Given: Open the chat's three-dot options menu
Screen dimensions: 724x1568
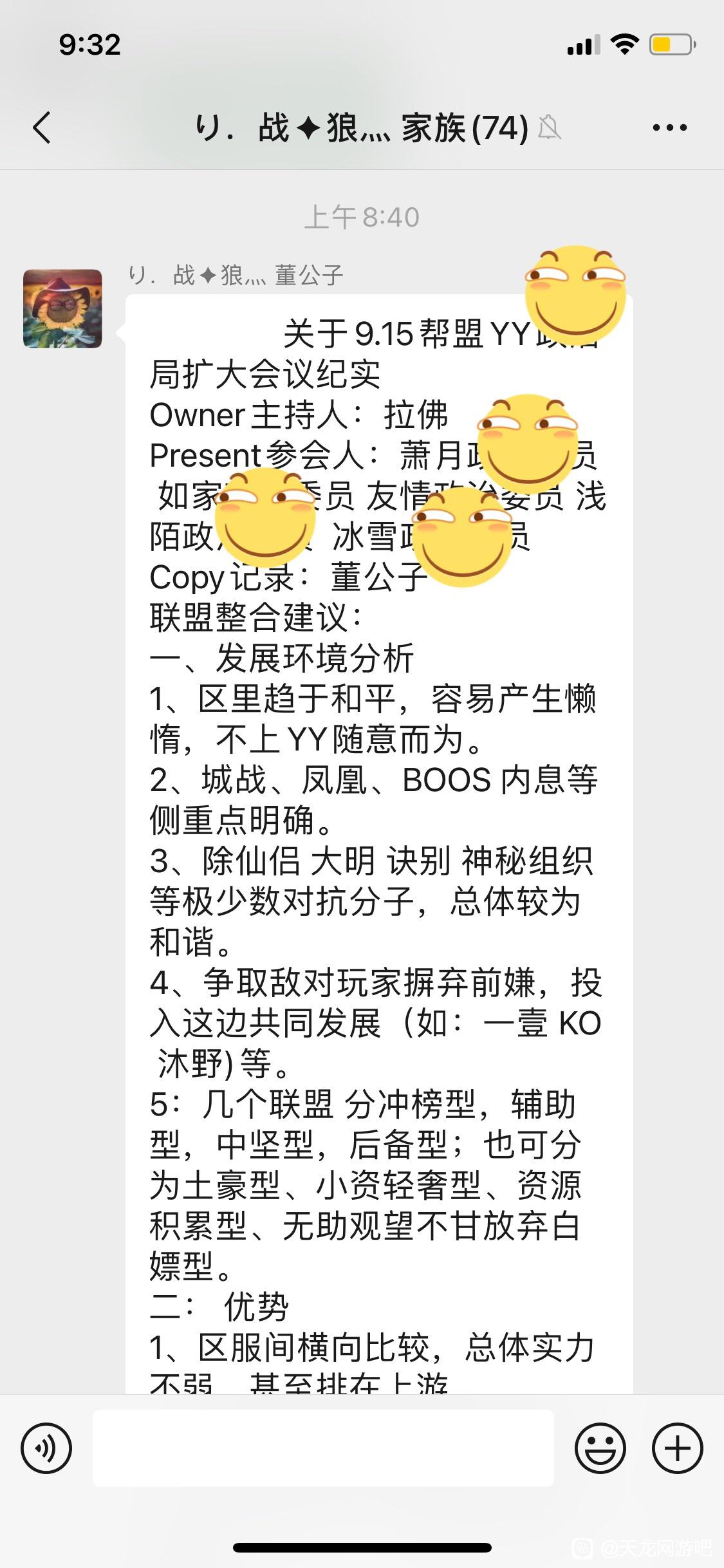Looking at the screenshot, I should pos(669,127).
